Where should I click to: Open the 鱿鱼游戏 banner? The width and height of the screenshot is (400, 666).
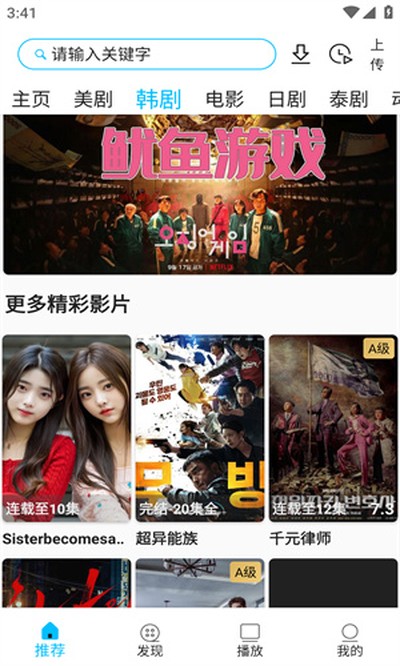click(200, 195)
